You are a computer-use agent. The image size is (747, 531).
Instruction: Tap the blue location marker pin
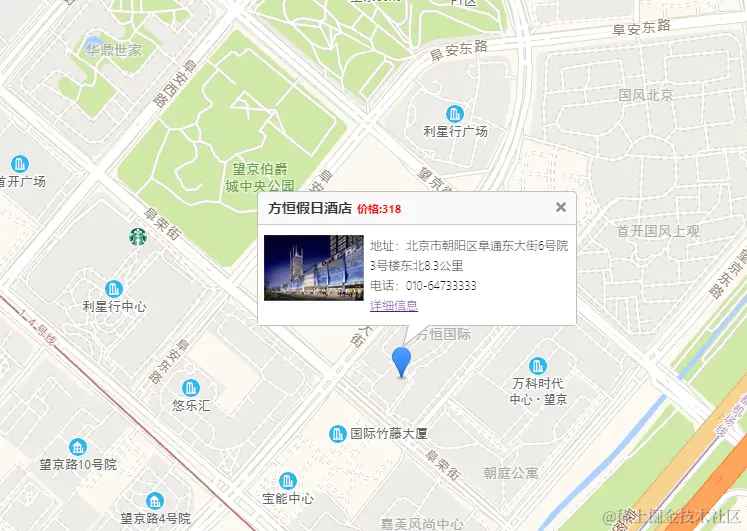(x=402, y=361)
